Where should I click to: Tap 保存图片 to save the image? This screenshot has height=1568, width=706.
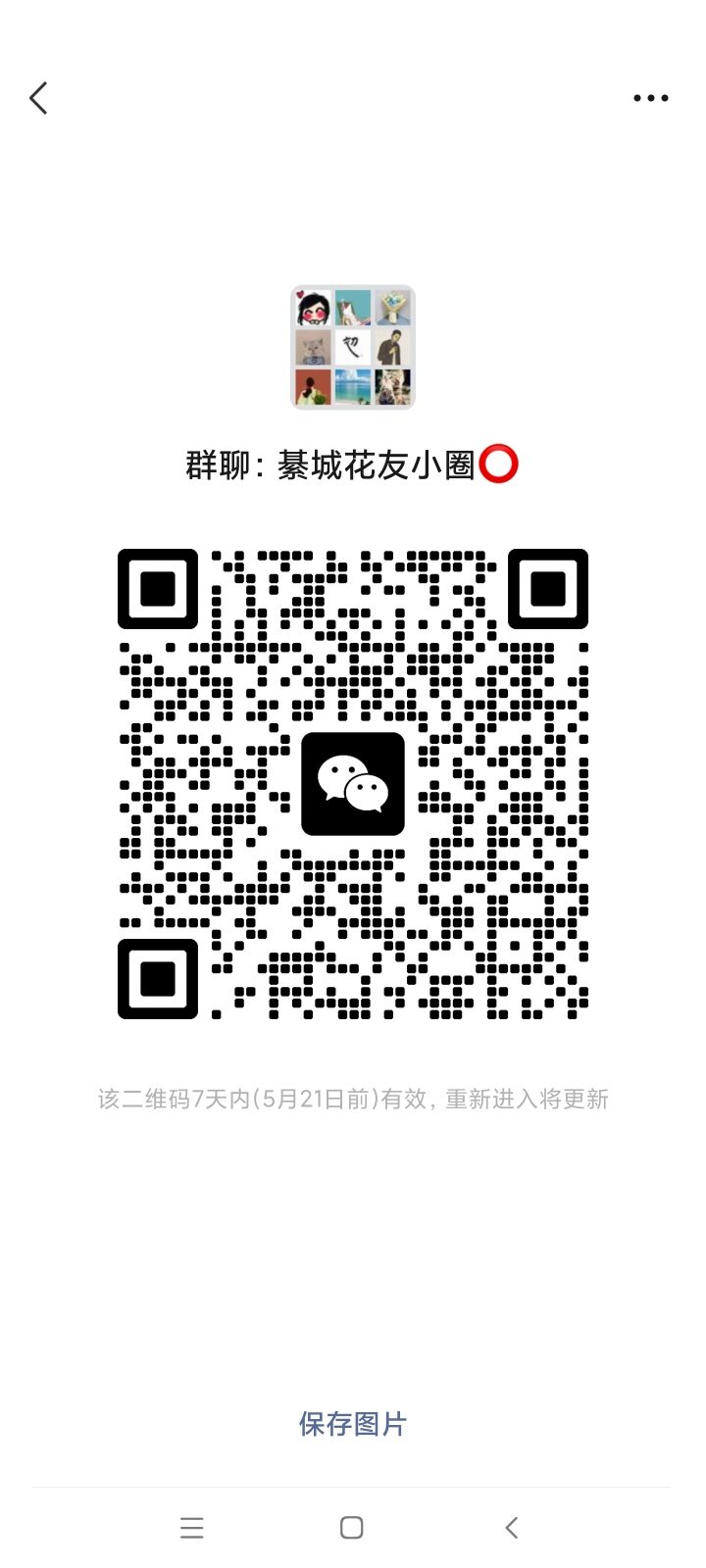[x=352, y=1424]
